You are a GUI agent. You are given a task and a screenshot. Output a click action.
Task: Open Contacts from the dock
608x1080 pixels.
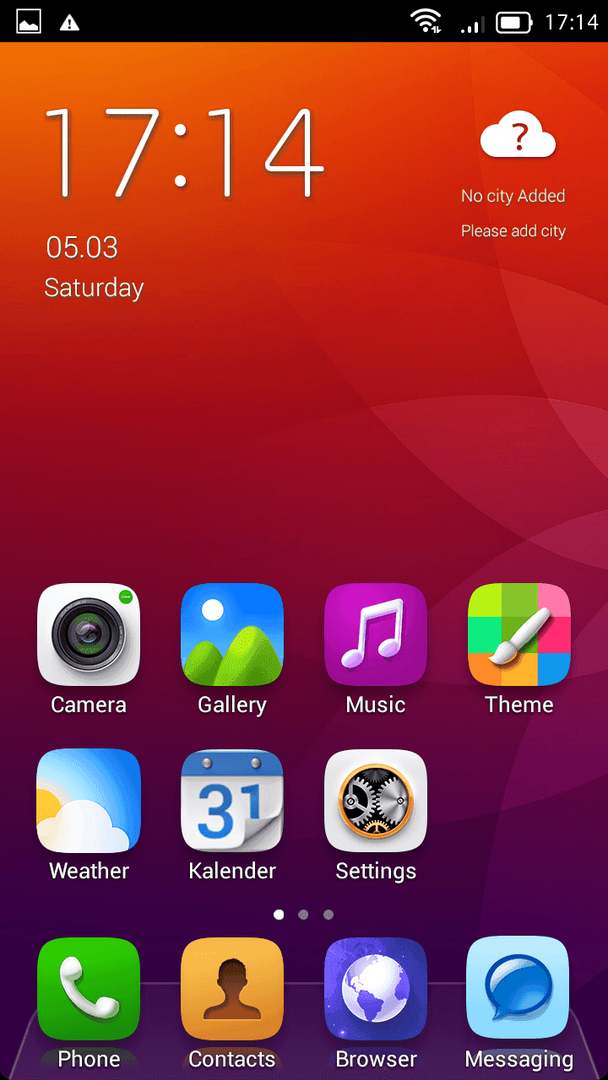pyautogui.click(x=232, y=989)
